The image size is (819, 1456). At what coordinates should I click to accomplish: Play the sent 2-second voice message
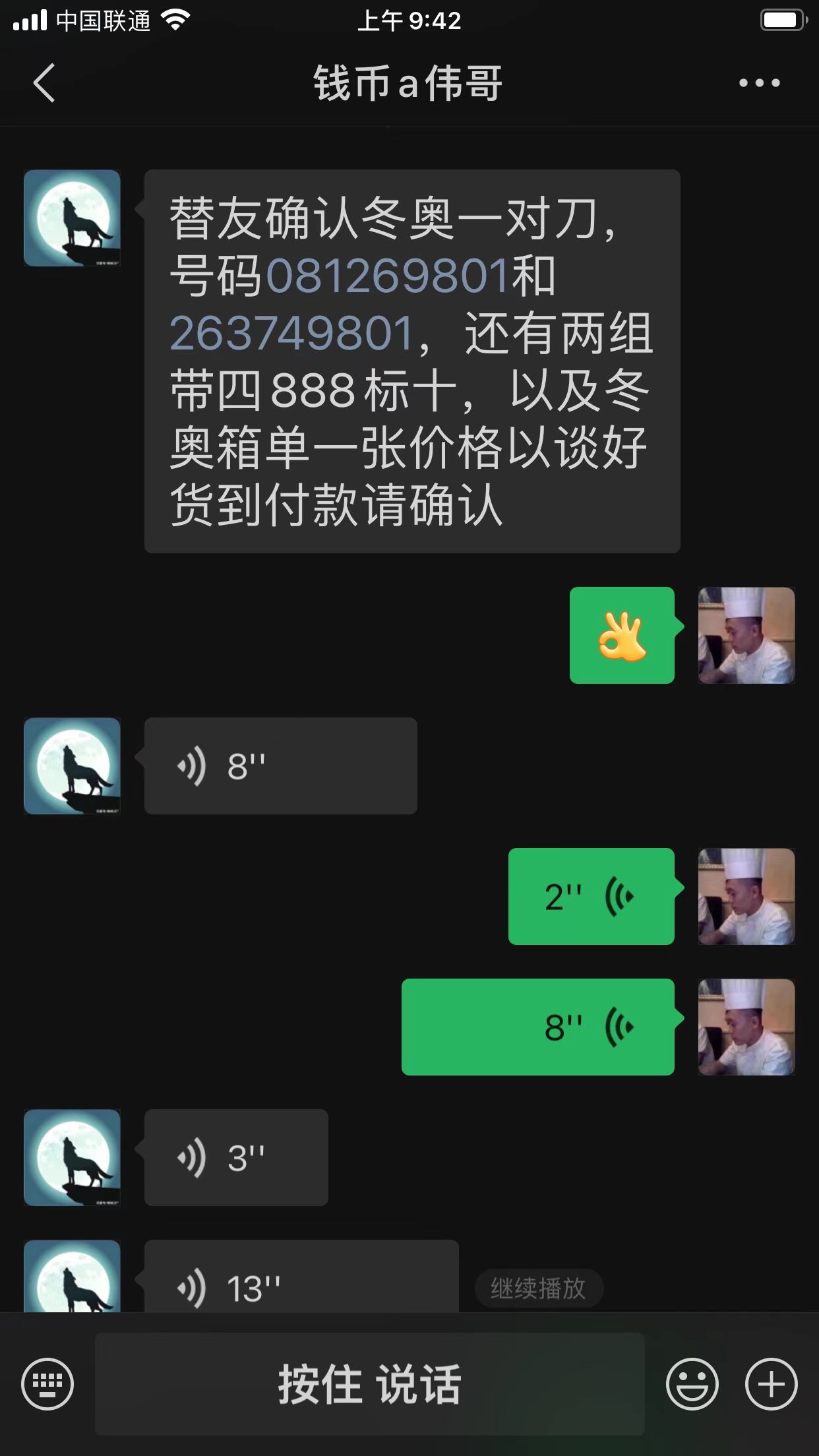click(x=591, y=896)
